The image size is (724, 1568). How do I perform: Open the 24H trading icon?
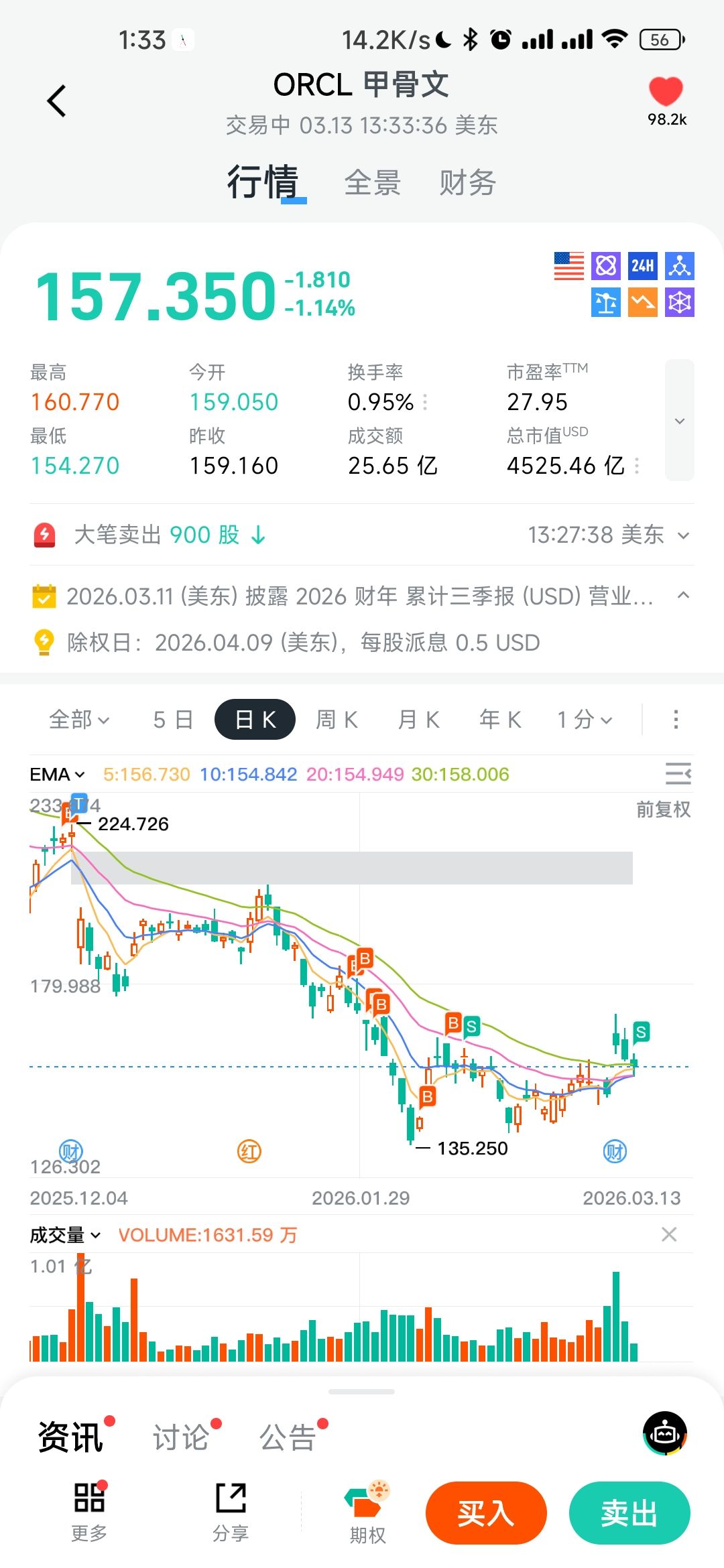(x=642, y=266)
